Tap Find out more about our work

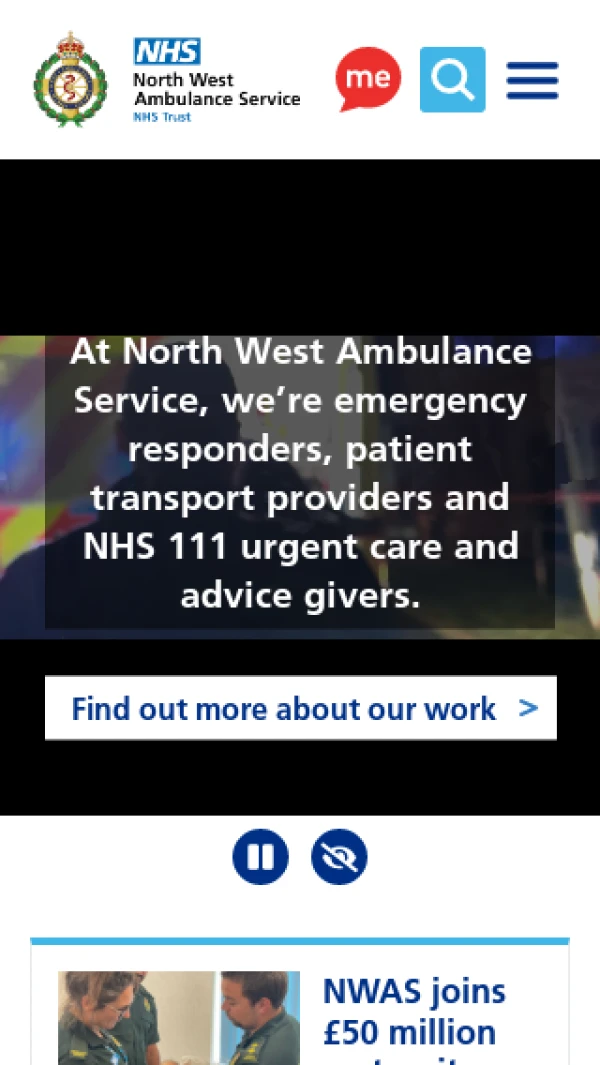(x=300, y=708)
